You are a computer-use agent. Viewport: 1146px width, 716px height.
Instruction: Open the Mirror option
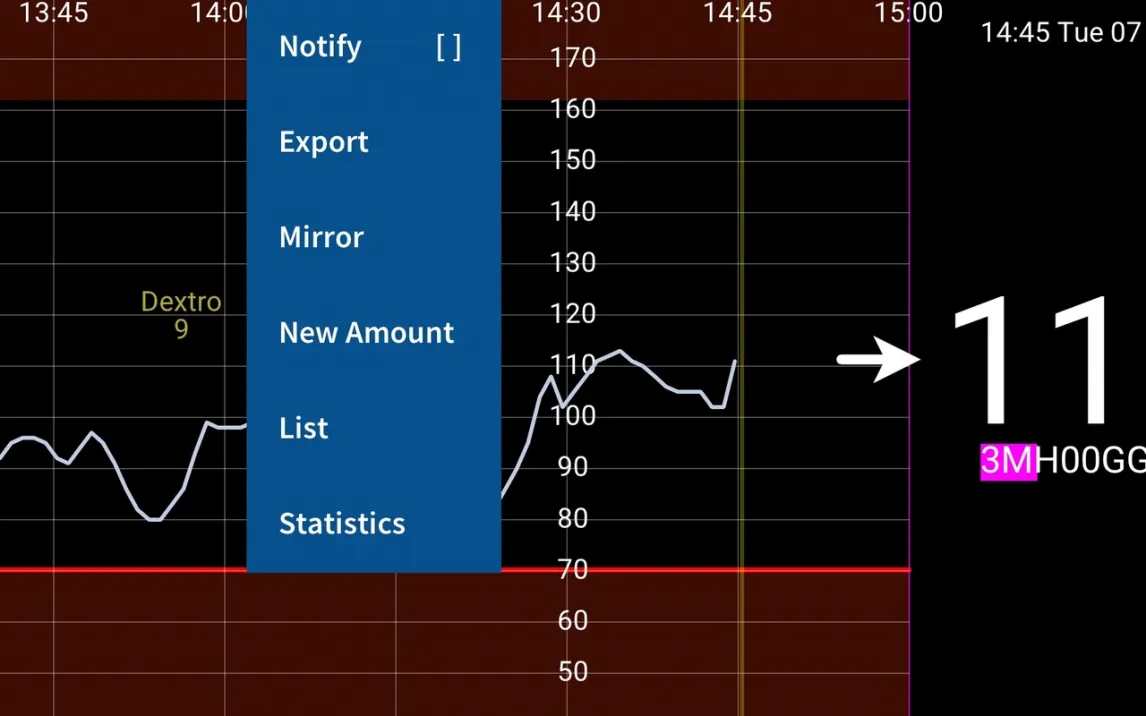[x=321, y=237]
